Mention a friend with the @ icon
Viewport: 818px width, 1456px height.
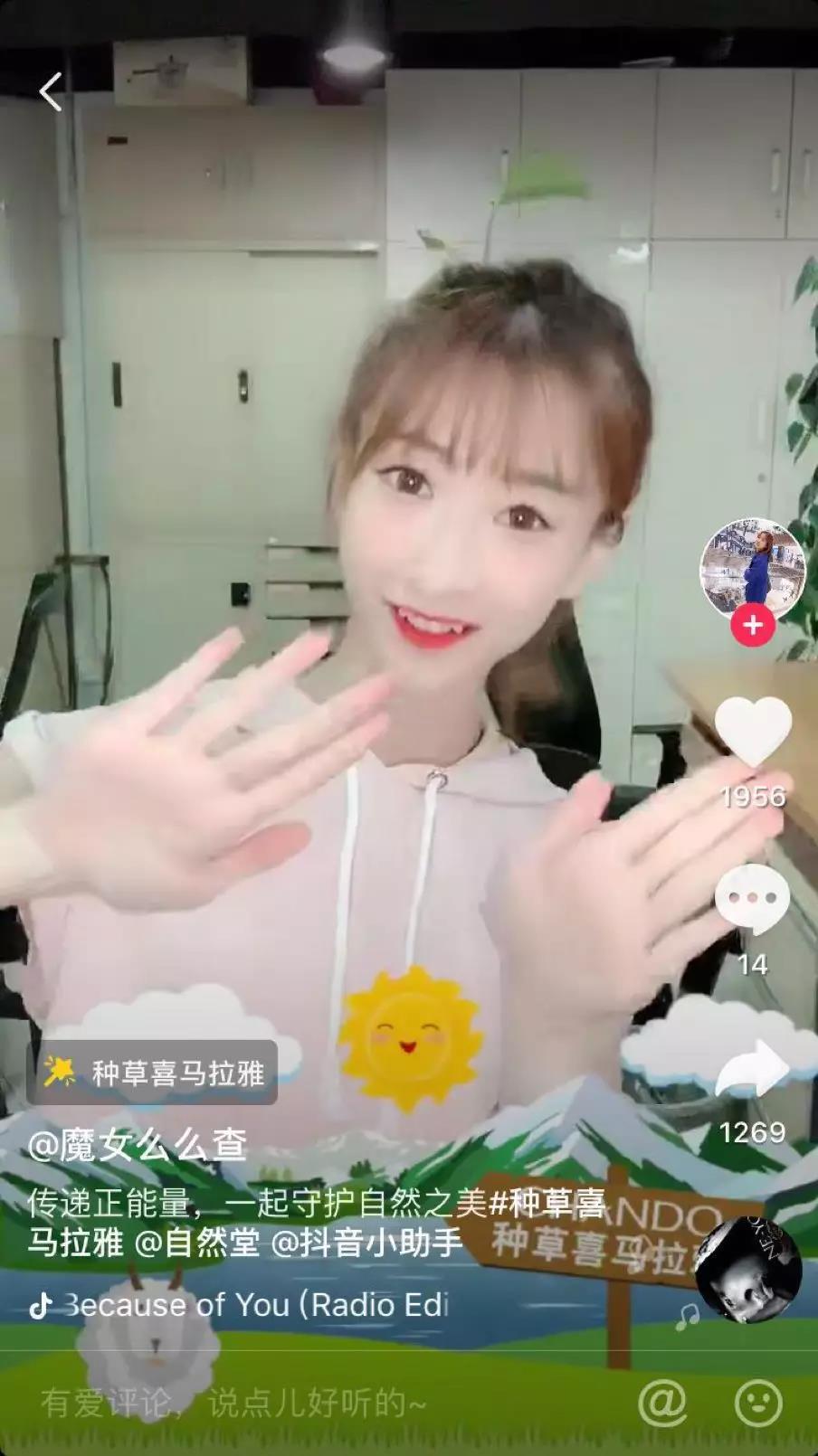[662, 1403]
